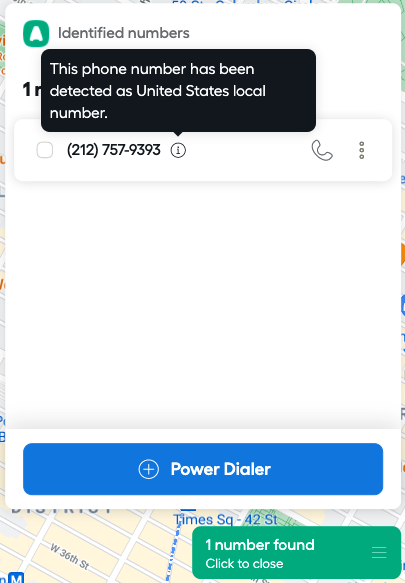Close the panel via '1 number found' banner
Viewport: 405px width, 583px height.
tap(296, 553)
